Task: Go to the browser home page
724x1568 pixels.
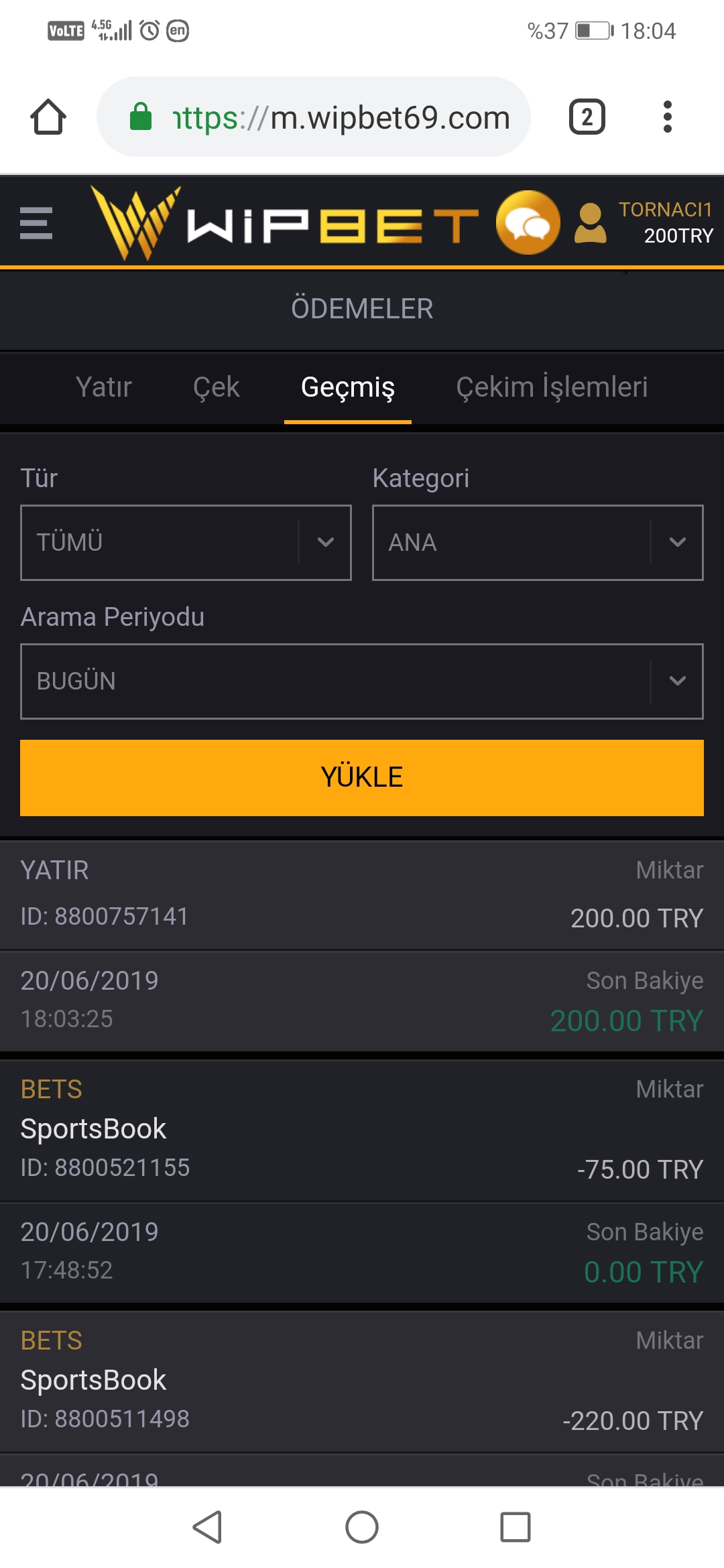Action: point(48,117)
